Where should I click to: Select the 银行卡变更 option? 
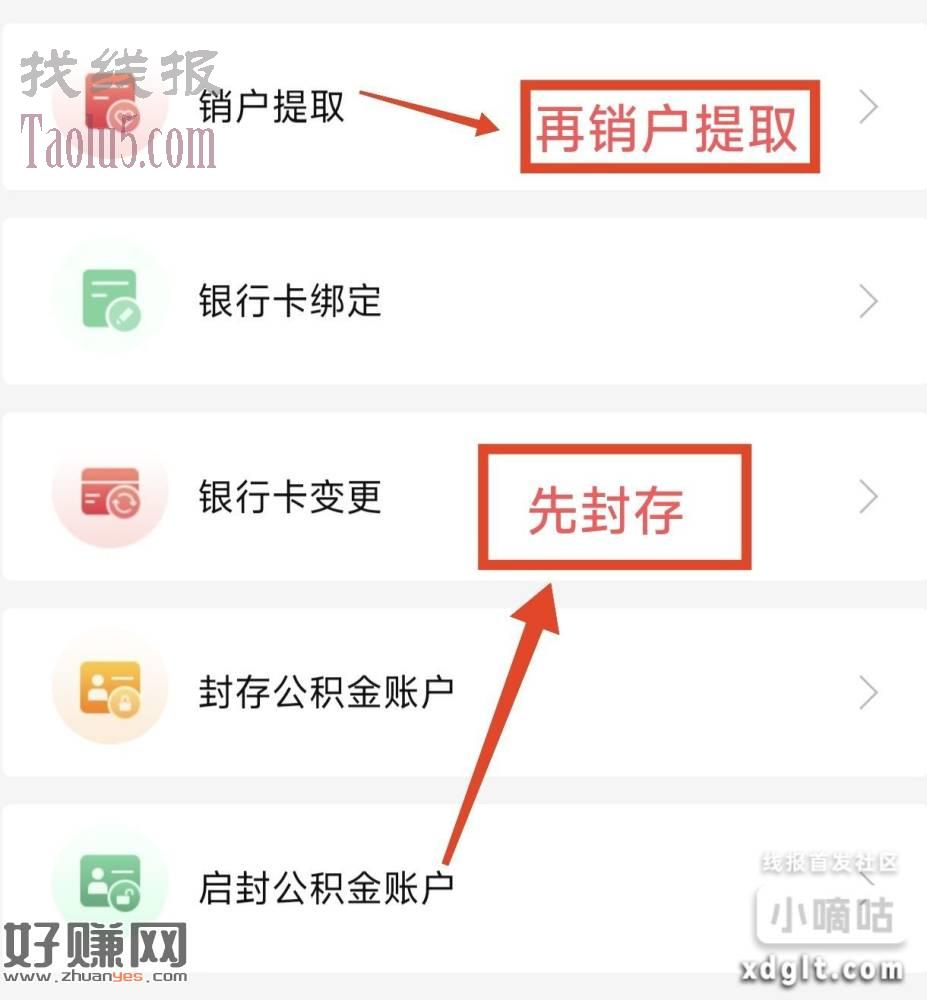(290, 496)
